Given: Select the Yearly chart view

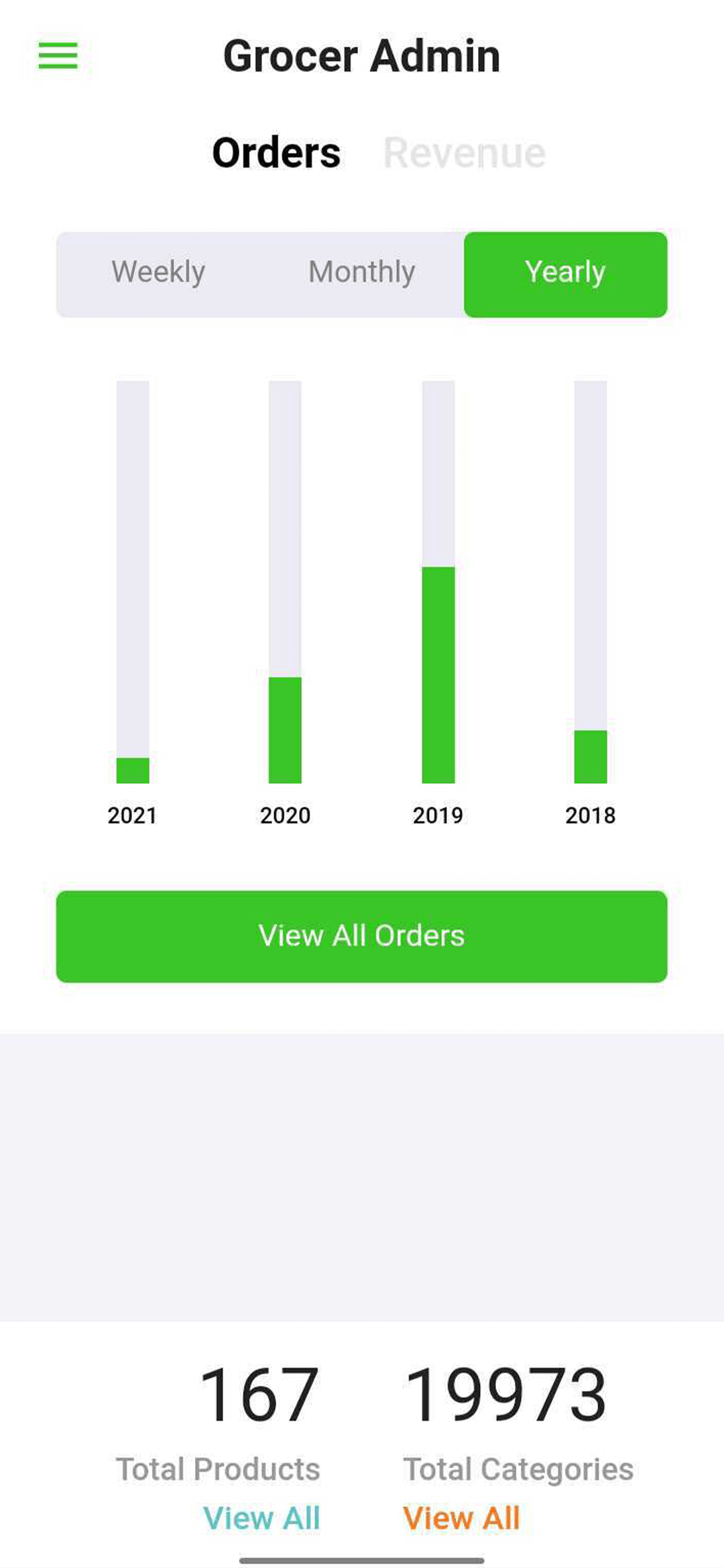Looking at the screenshot, I should 565,272.
